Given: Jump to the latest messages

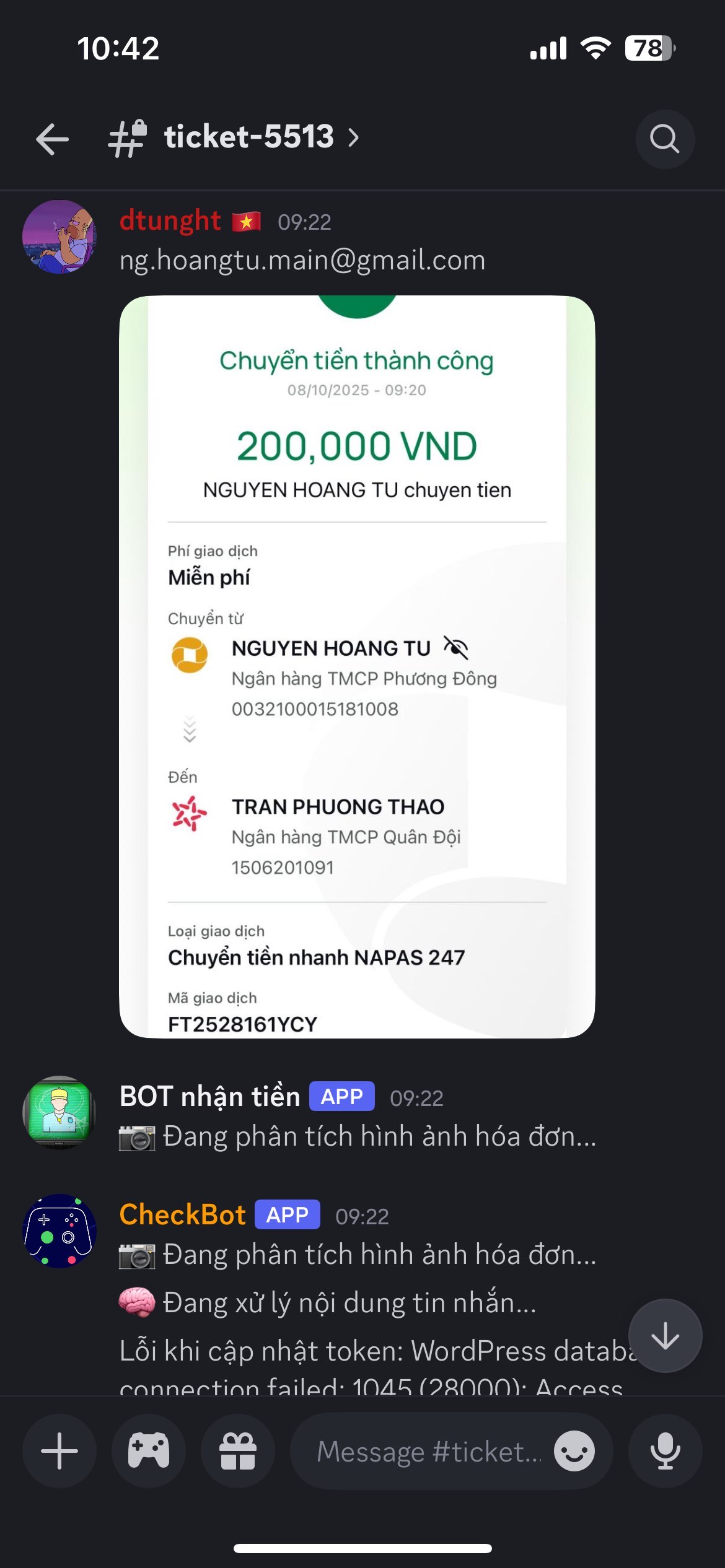Looking at the screenshot, I should 665,1336.
